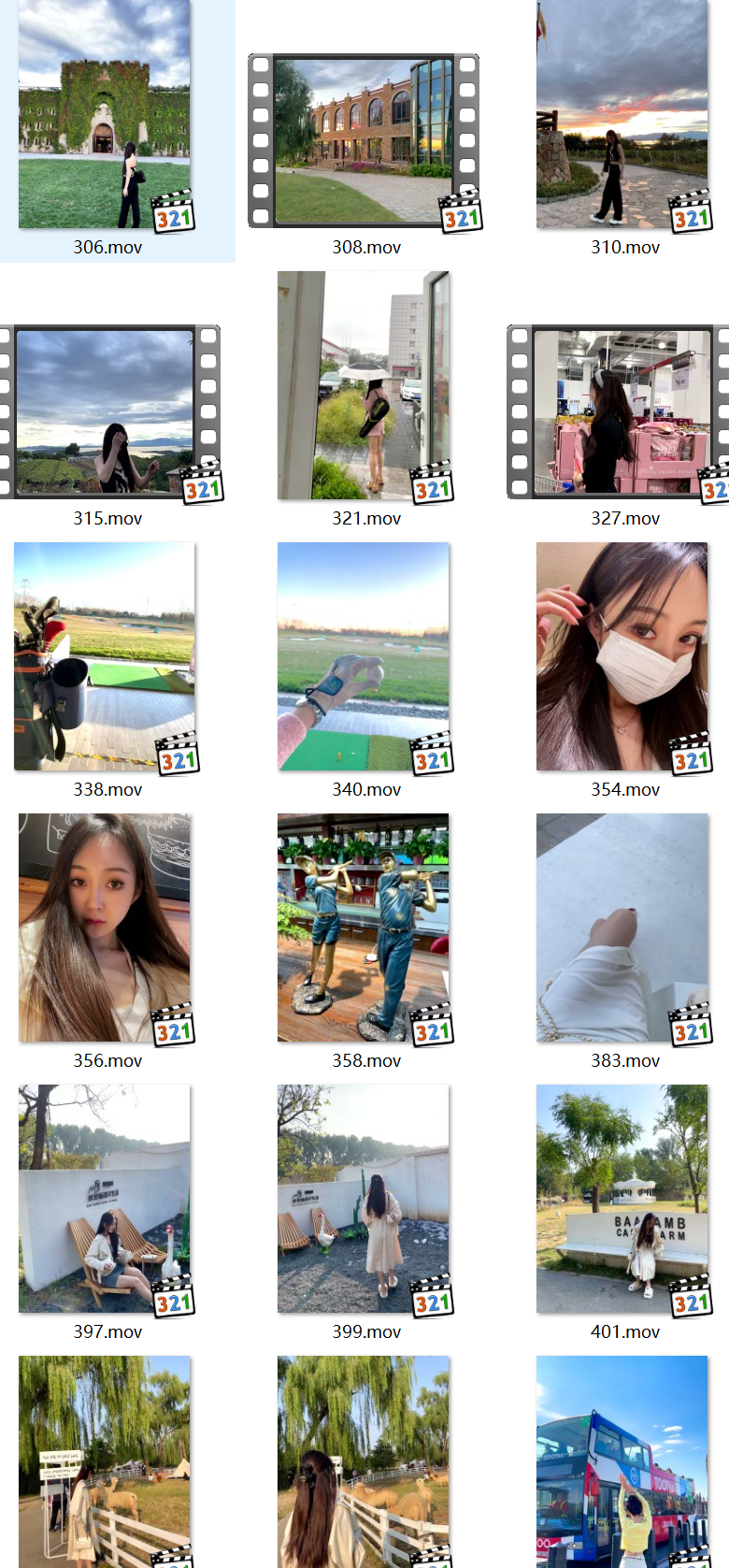Open the 308.mov video thumbnail

[364, 141]
